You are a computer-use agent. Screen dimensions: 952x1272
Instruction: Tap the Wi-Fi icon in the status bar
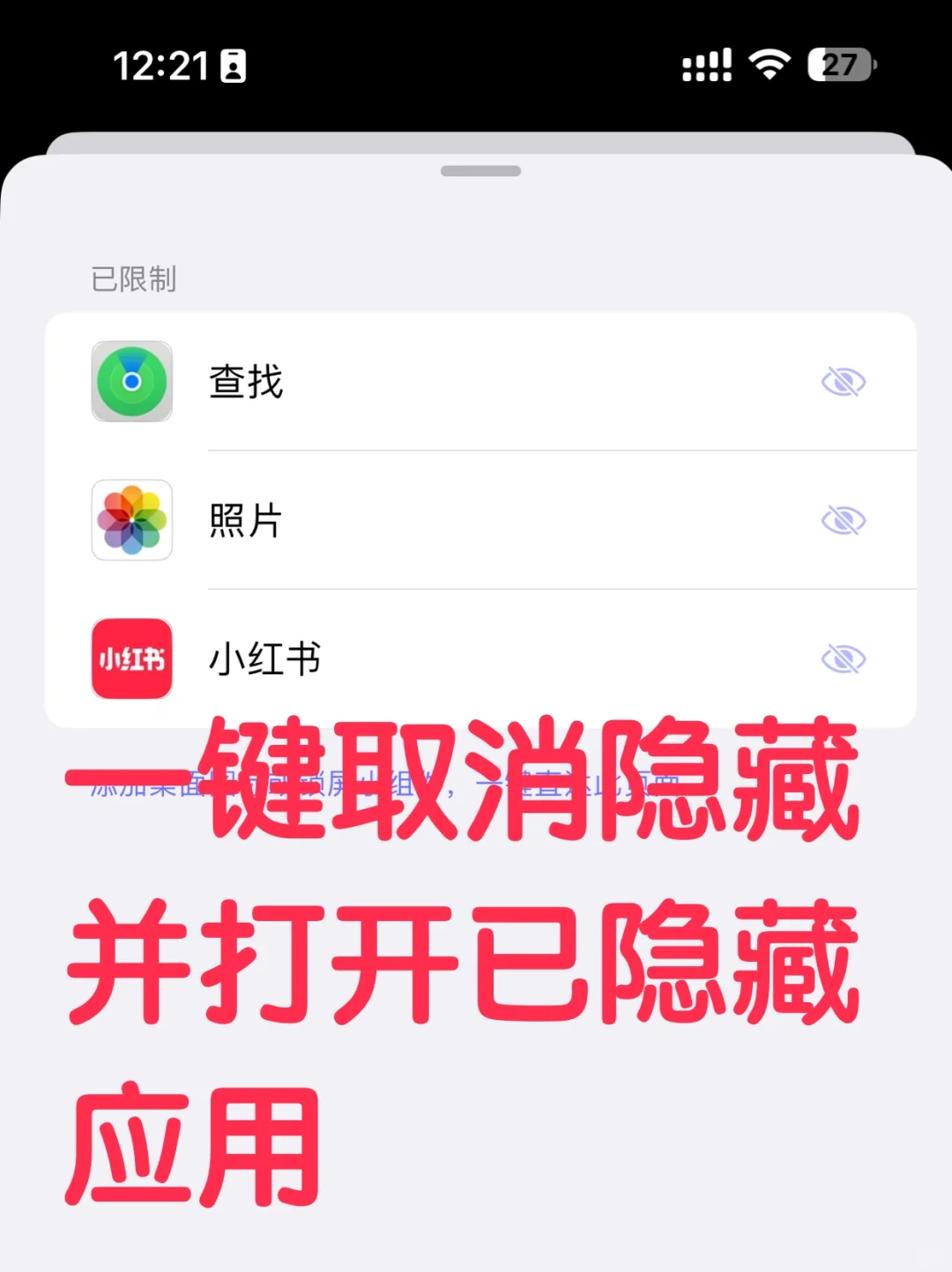pyautogui.click(x=769, y=64)
